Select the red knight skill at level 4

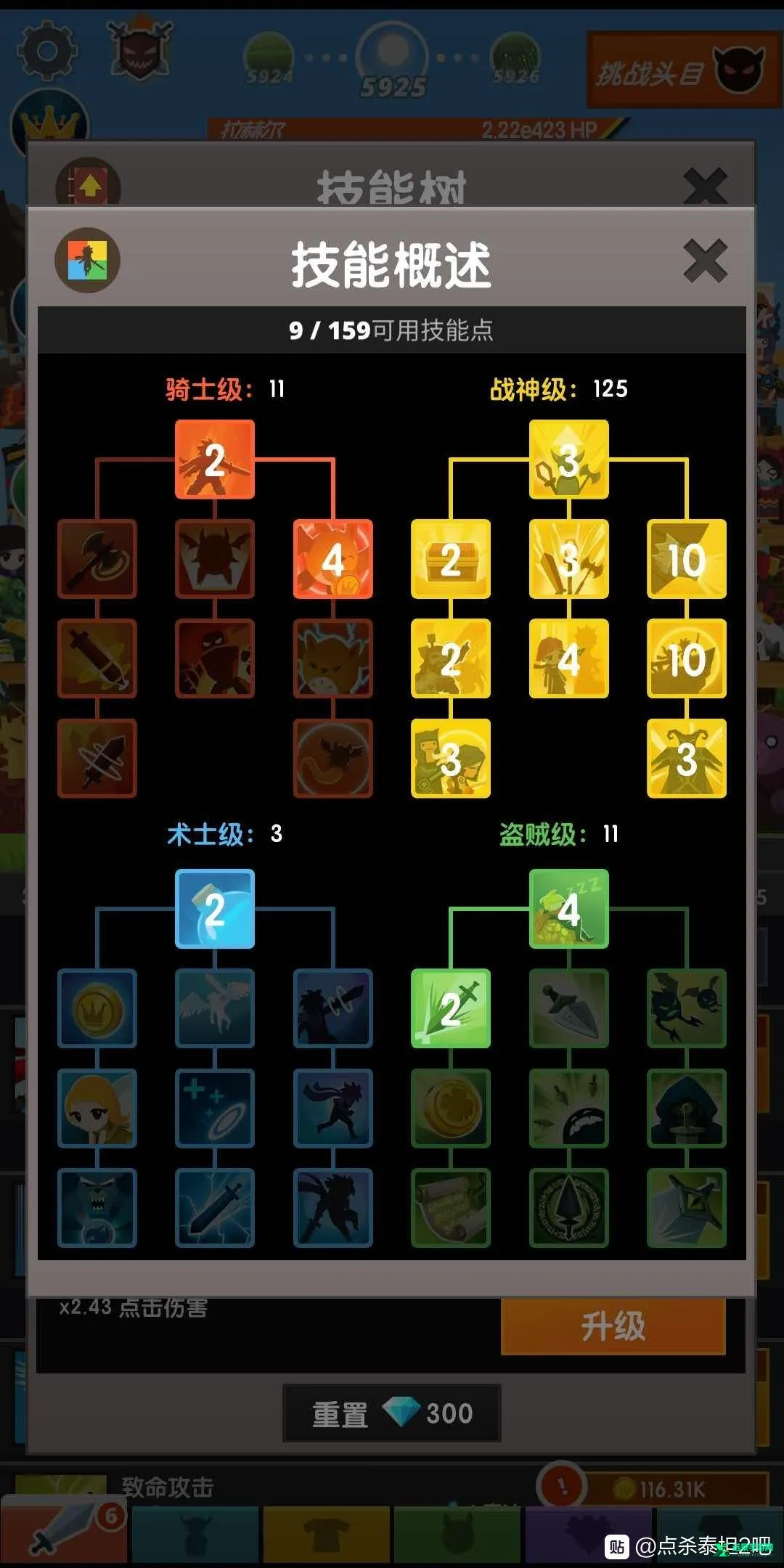(333, 559)
